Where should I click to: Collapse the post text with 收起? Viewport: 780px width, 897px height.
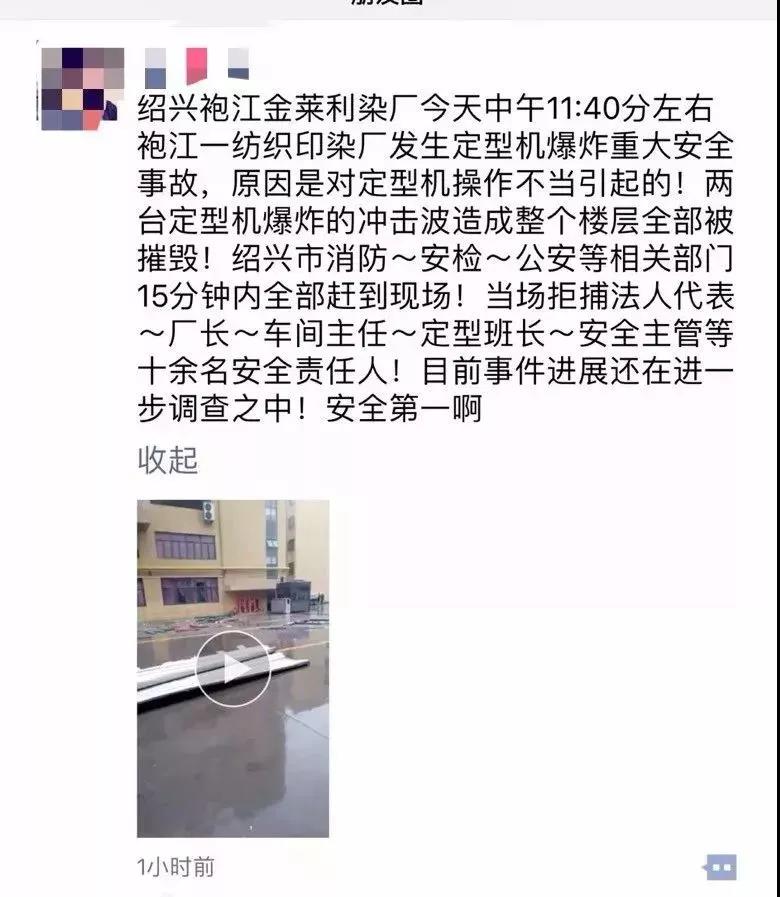point(168,461)
